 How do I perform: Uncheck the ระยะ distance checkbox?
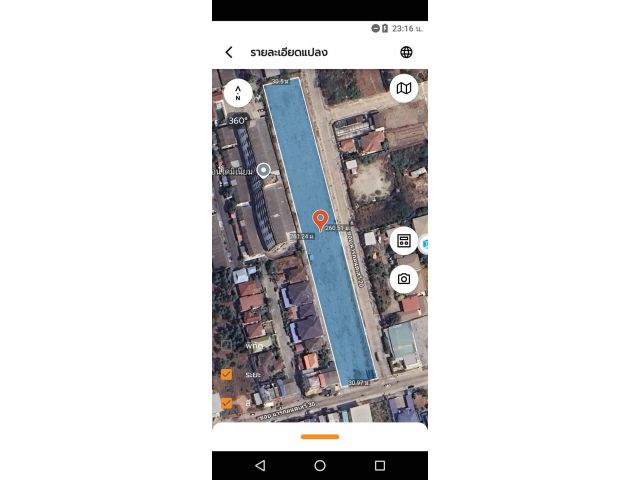[x=227, y=374]
